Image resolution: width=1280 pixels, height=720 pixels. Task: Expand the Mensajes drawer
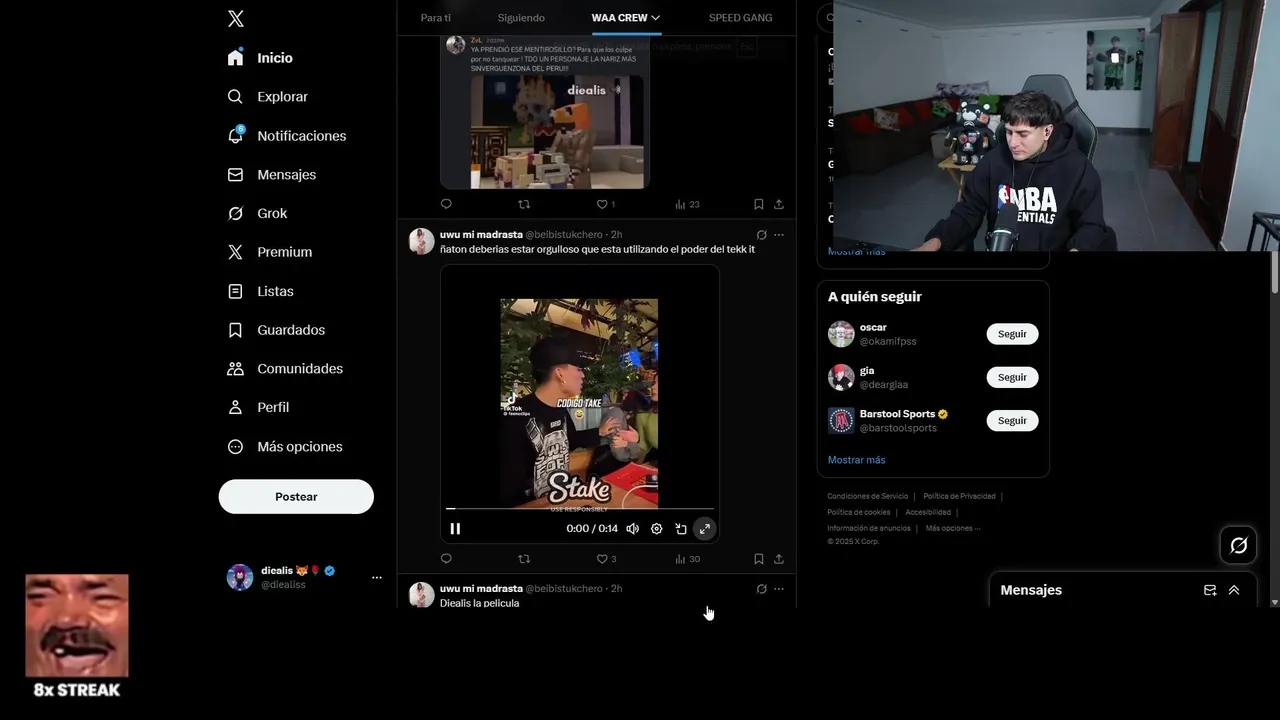coord(1234,590)
